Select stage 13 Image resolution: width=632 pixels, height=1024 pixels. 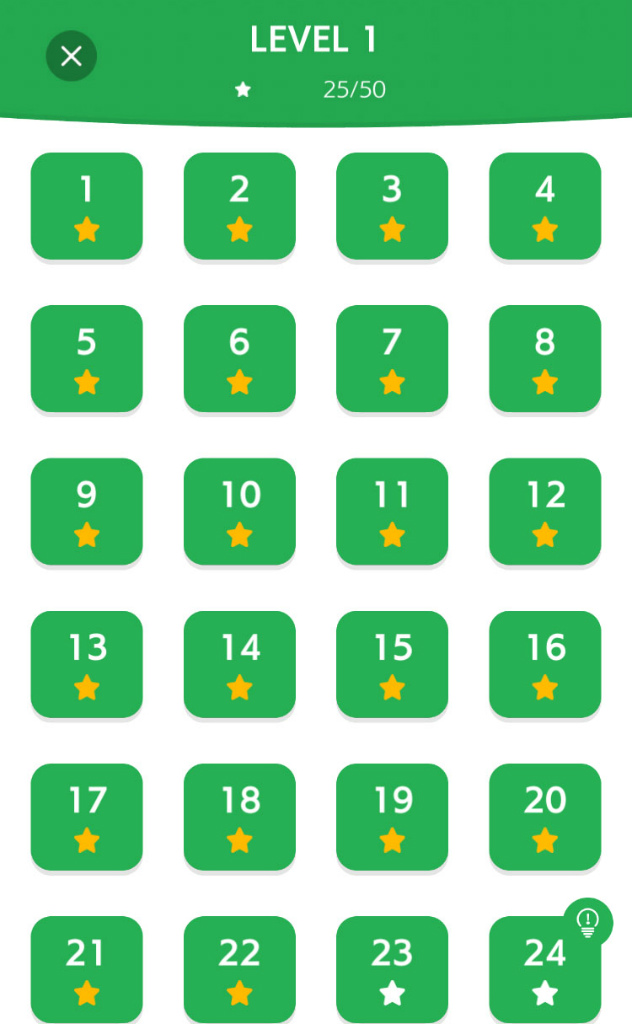coord(87,664)
